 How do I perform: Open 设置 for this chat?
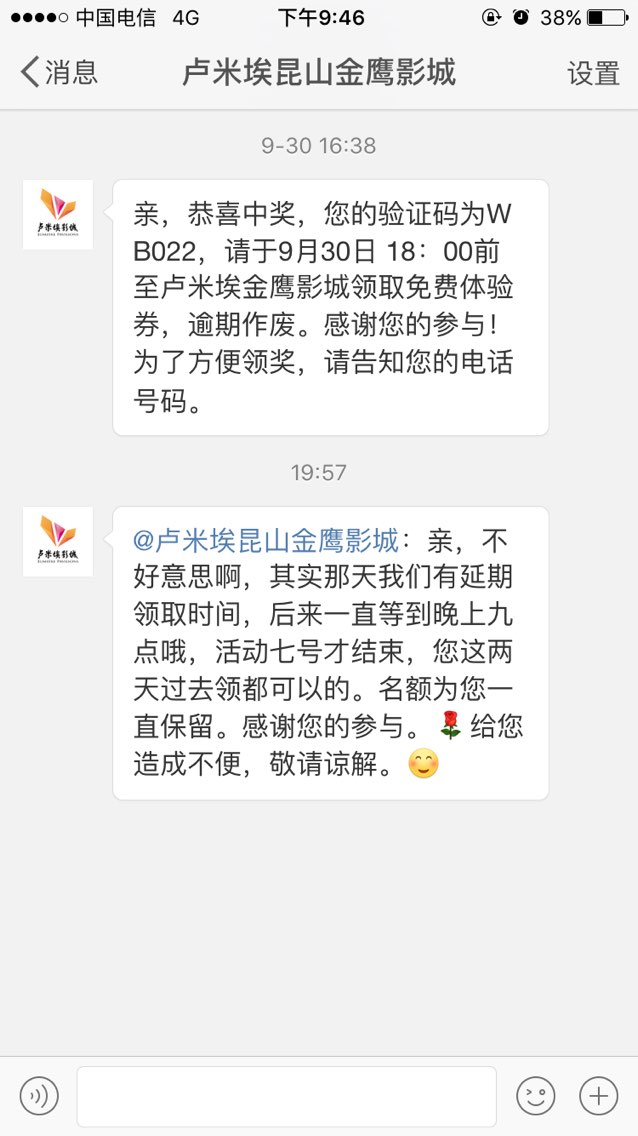tap(593, 73)
